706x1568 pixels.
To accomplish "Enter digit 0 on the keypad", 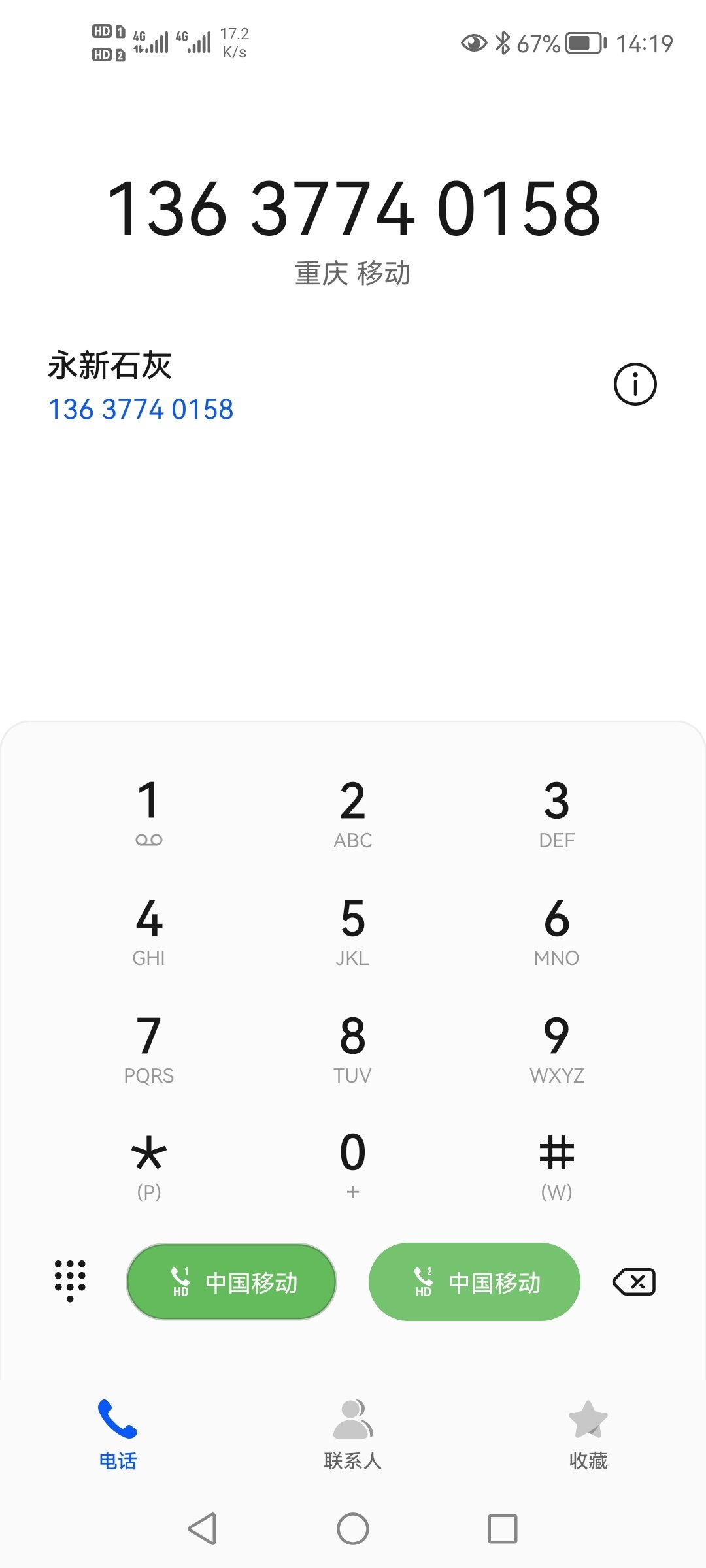I will 353,1166.
